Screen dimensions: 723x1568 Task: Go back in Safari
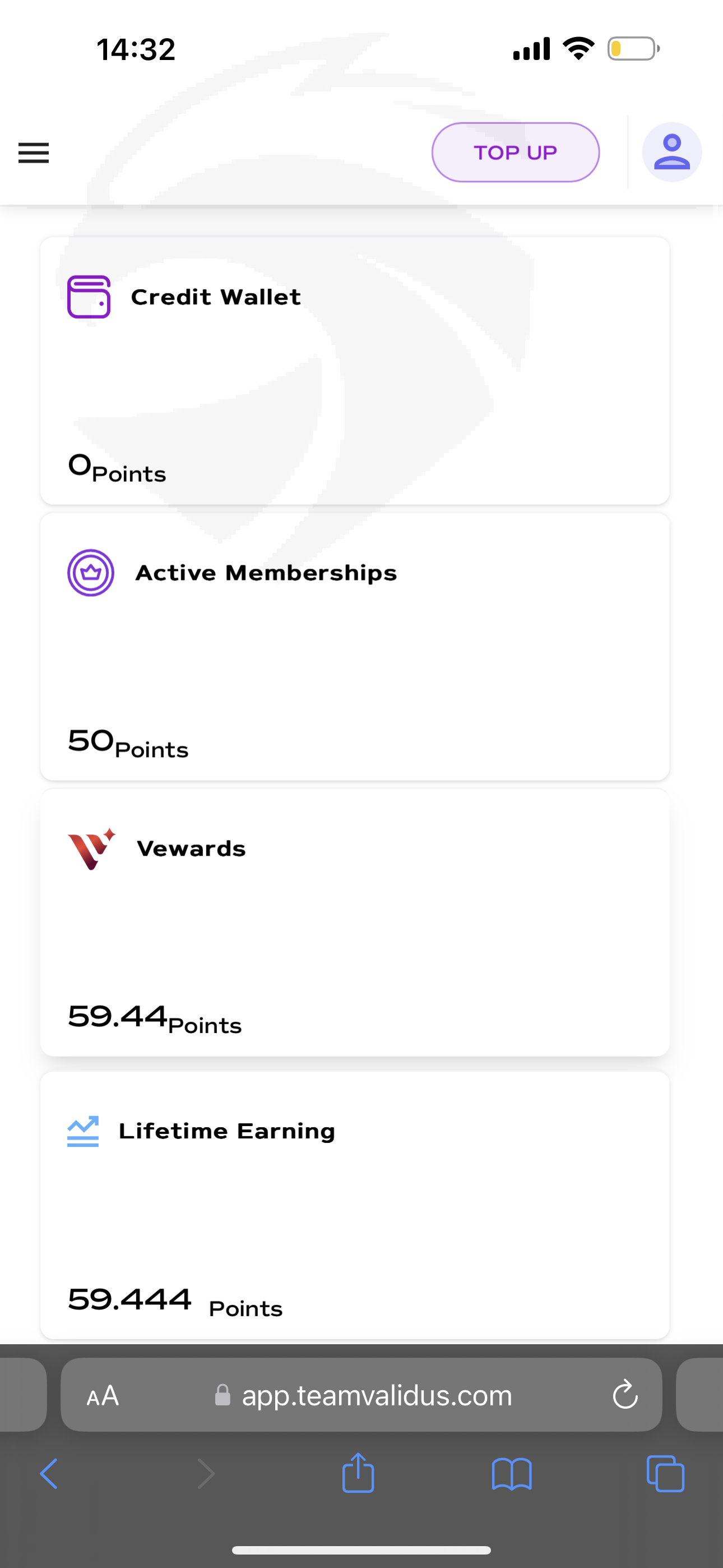[49, 1474]
